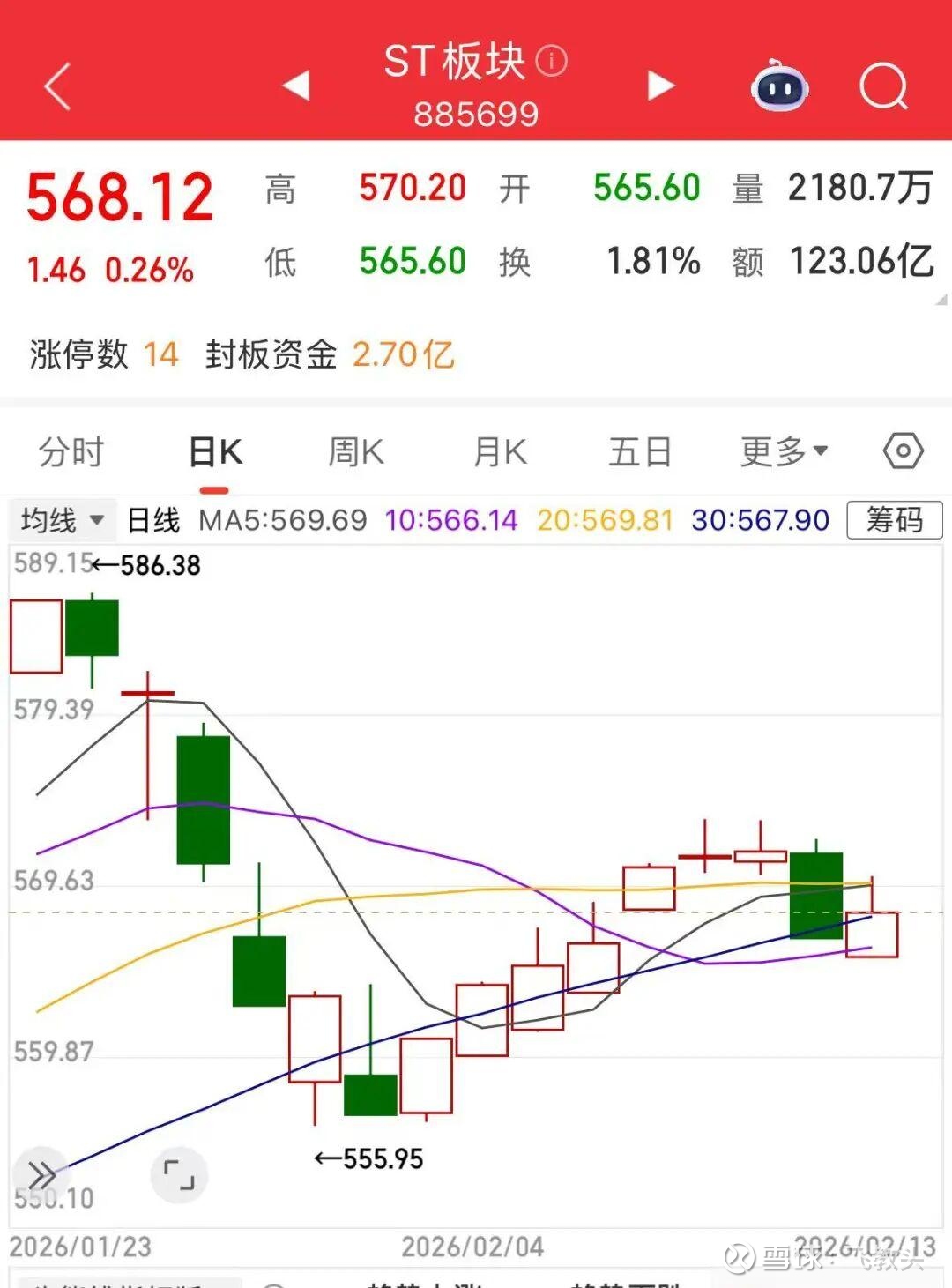The image size is (952, 1288).
Task: Switch to the previous sector
Action: coord(295,86)
